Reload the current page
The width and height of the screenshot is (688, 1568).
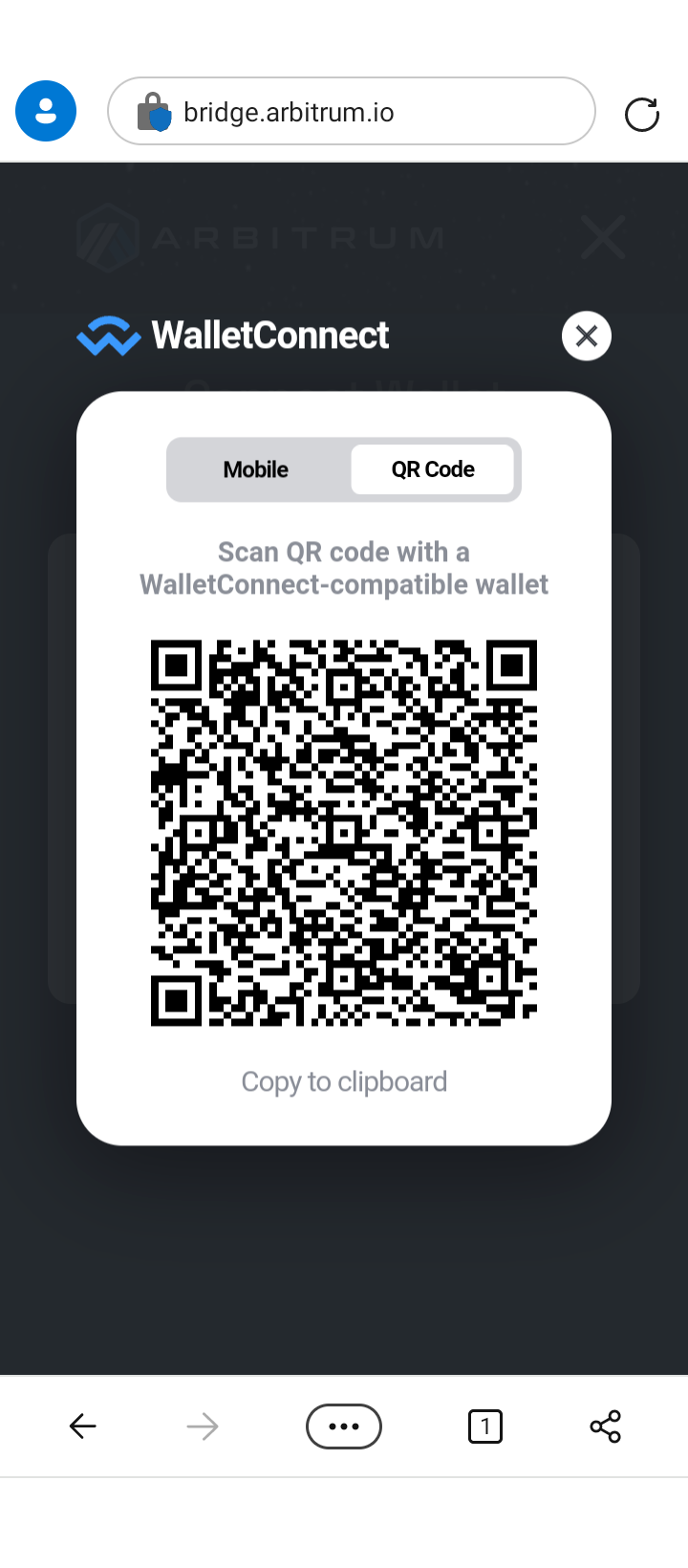coord(641,114)
